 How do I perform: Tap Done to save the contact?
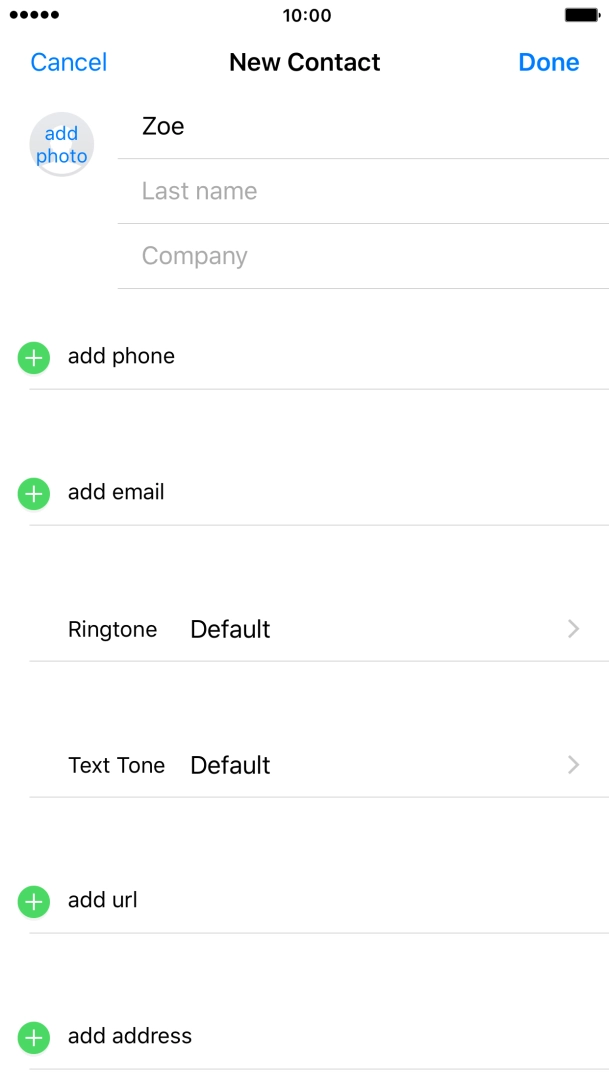[x=549, y=62]
